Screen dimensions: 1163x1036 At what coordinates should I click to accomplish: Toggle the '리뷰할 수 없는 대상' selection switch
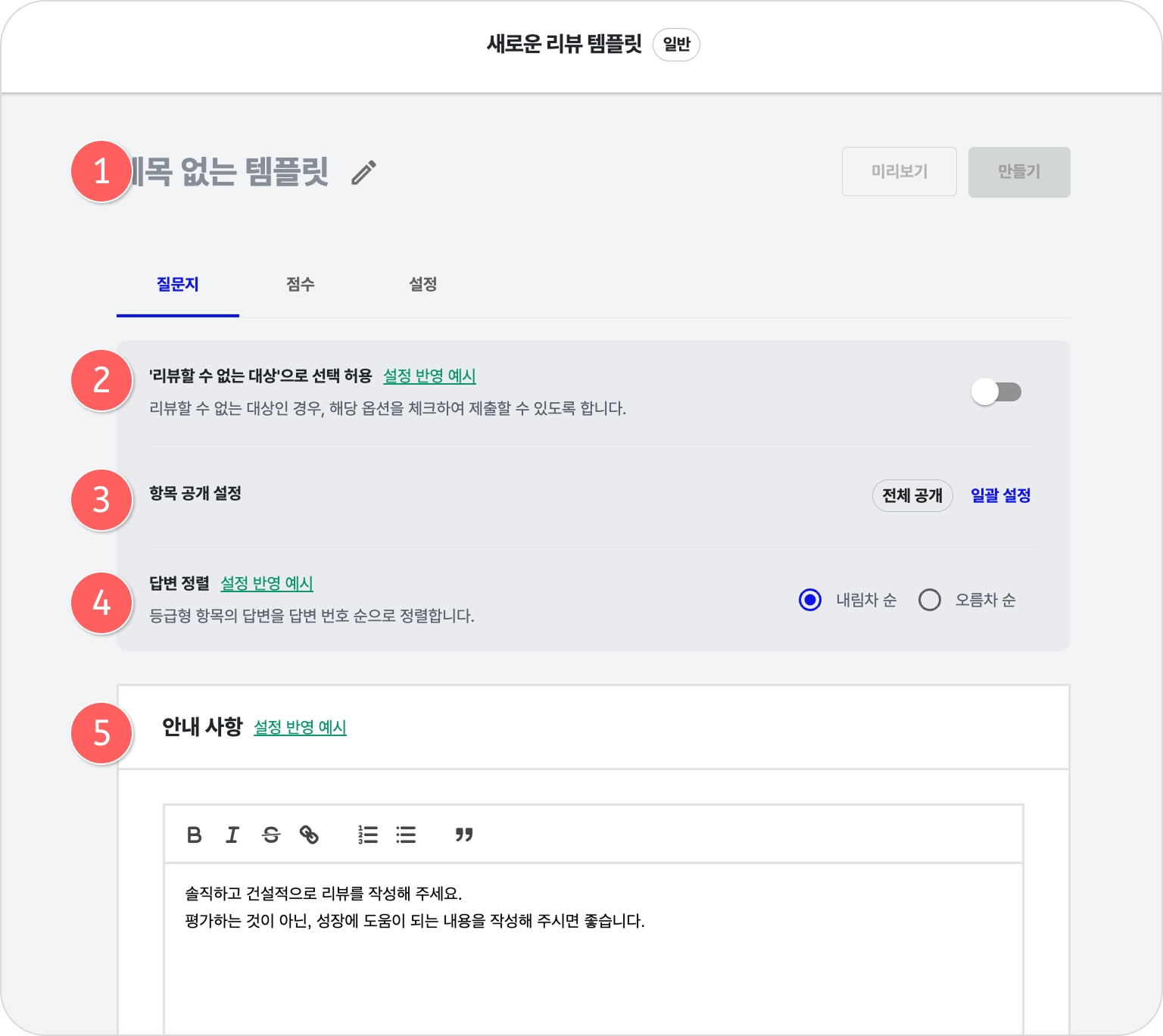tap(996, 392)
